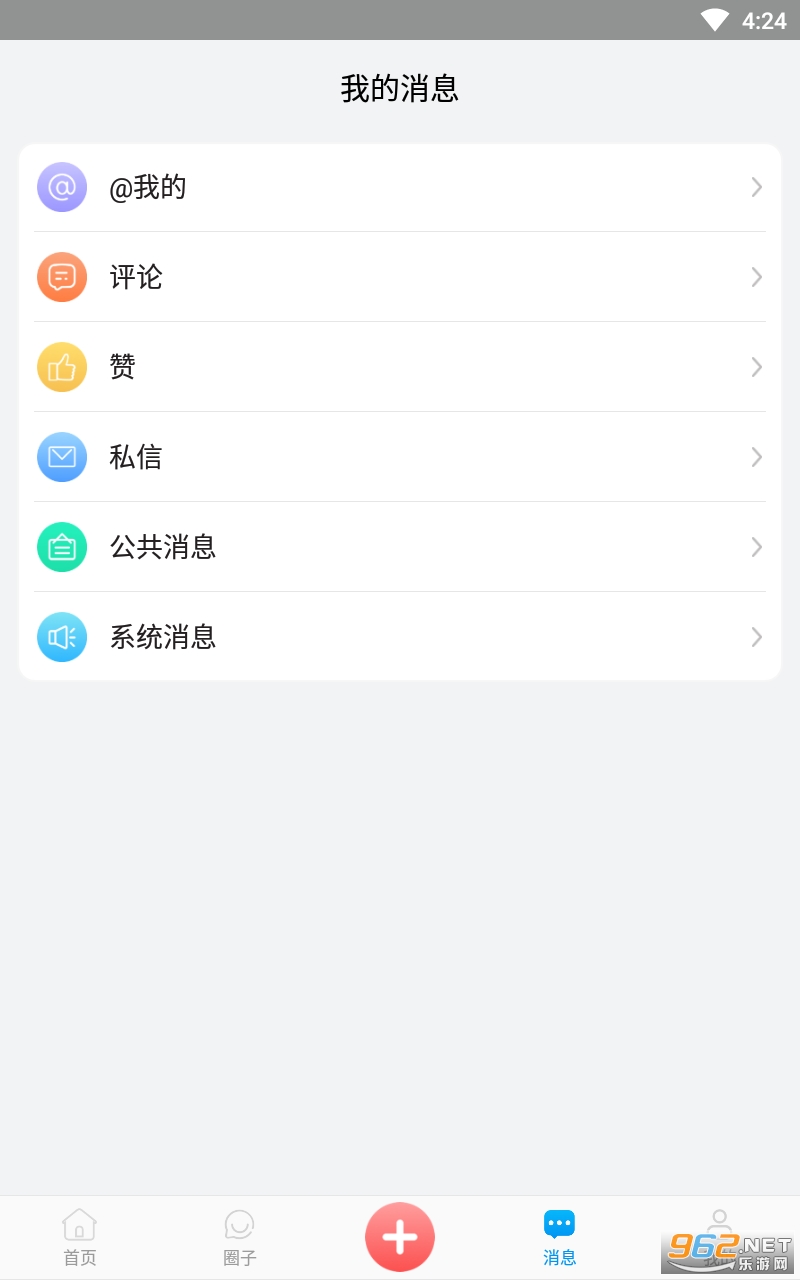Select the 消息 messages tab
Viewport: 800px width, 1280px height.
[560, 1238]
